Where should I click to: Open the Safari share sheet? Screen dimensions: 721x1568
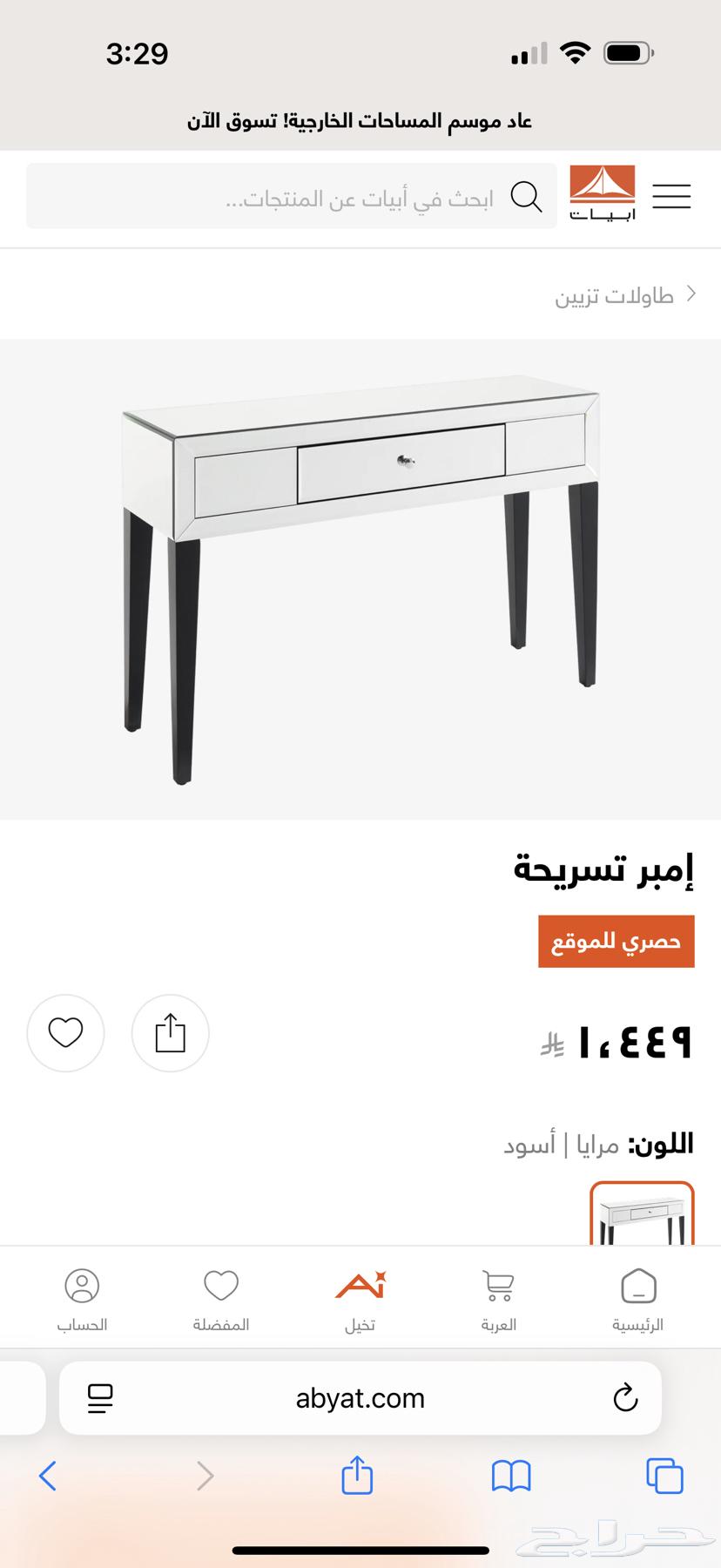(357, 1476)
